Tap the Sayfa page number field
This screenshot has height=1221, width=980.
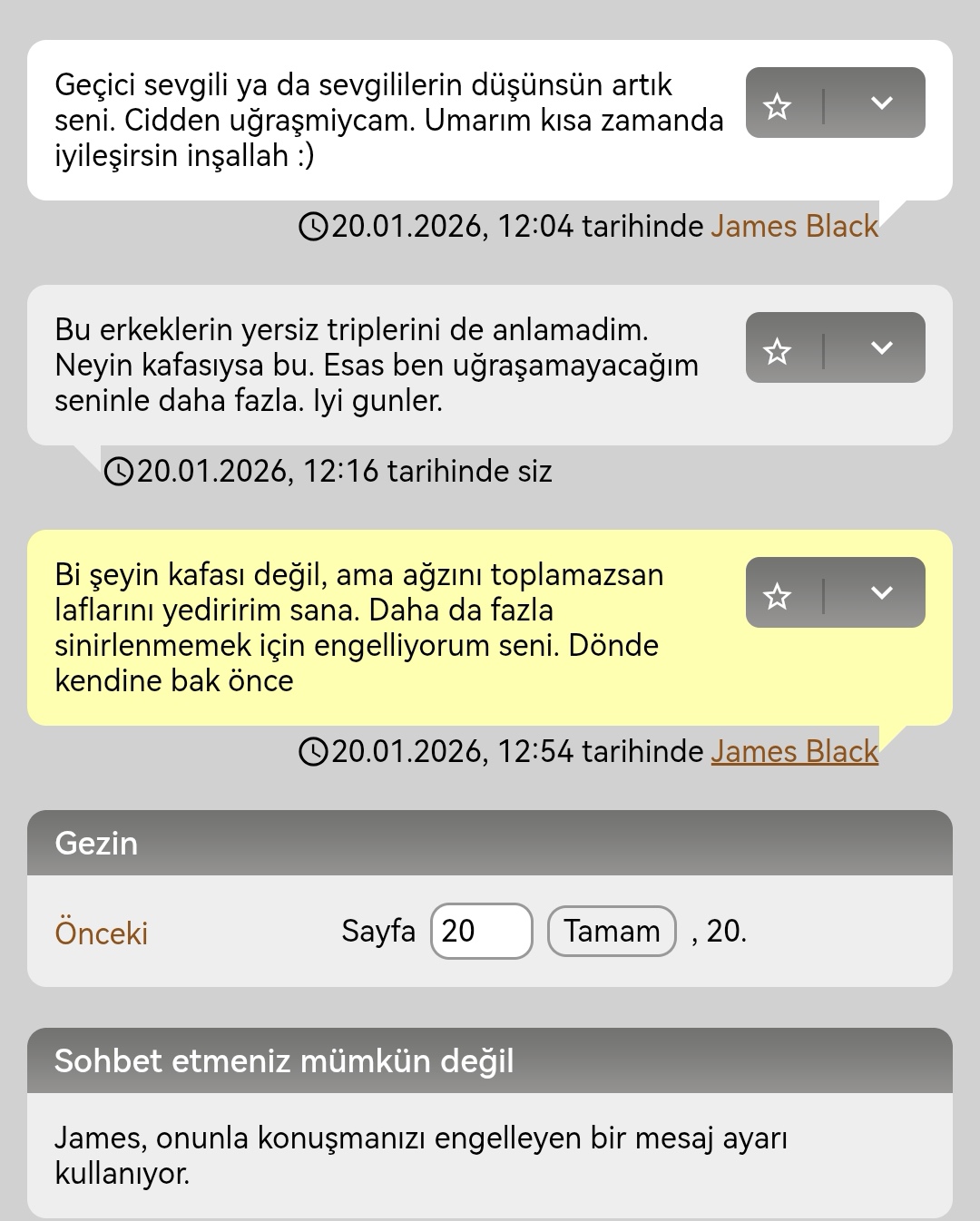pyautogui.click(x=481, y=931)
